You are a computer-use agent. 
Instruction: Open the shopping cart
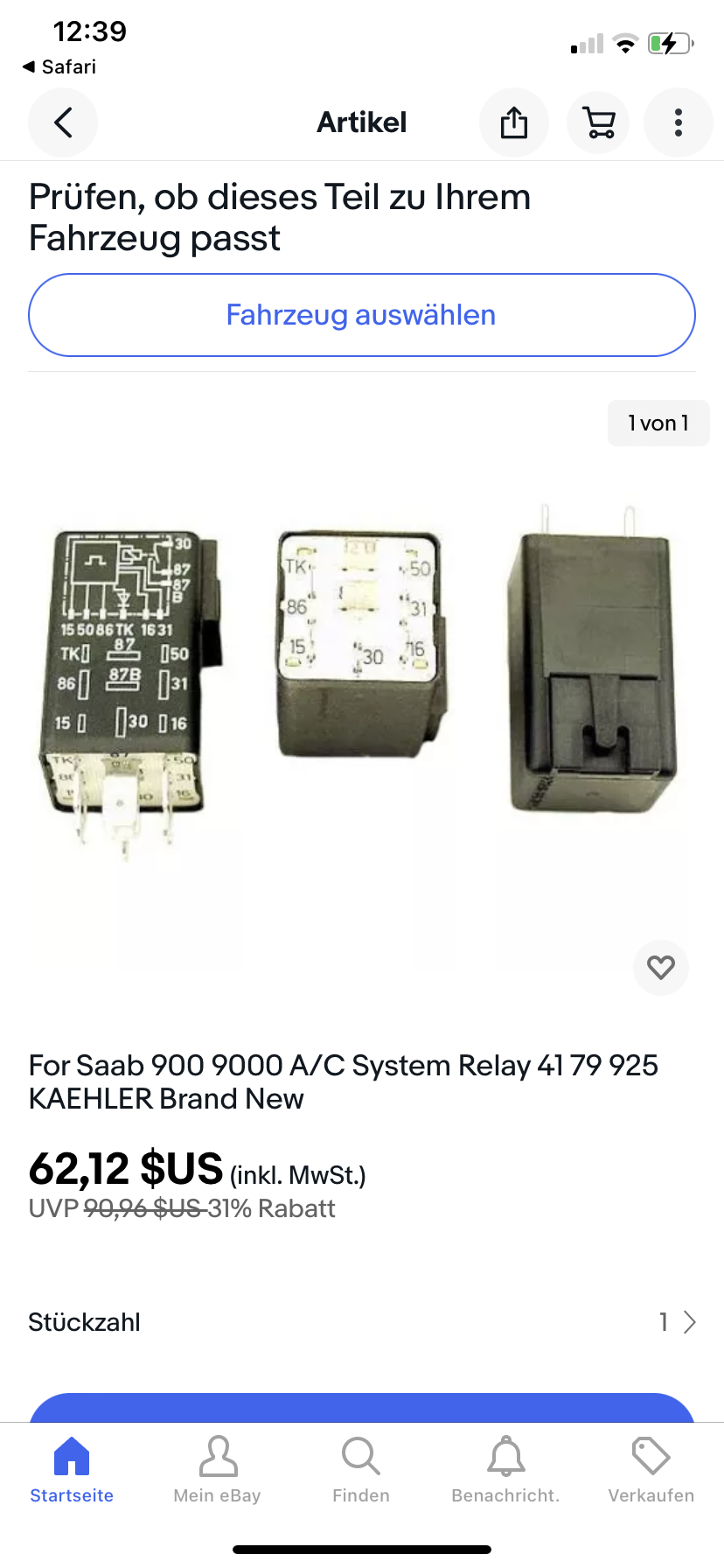click(598, 122)
